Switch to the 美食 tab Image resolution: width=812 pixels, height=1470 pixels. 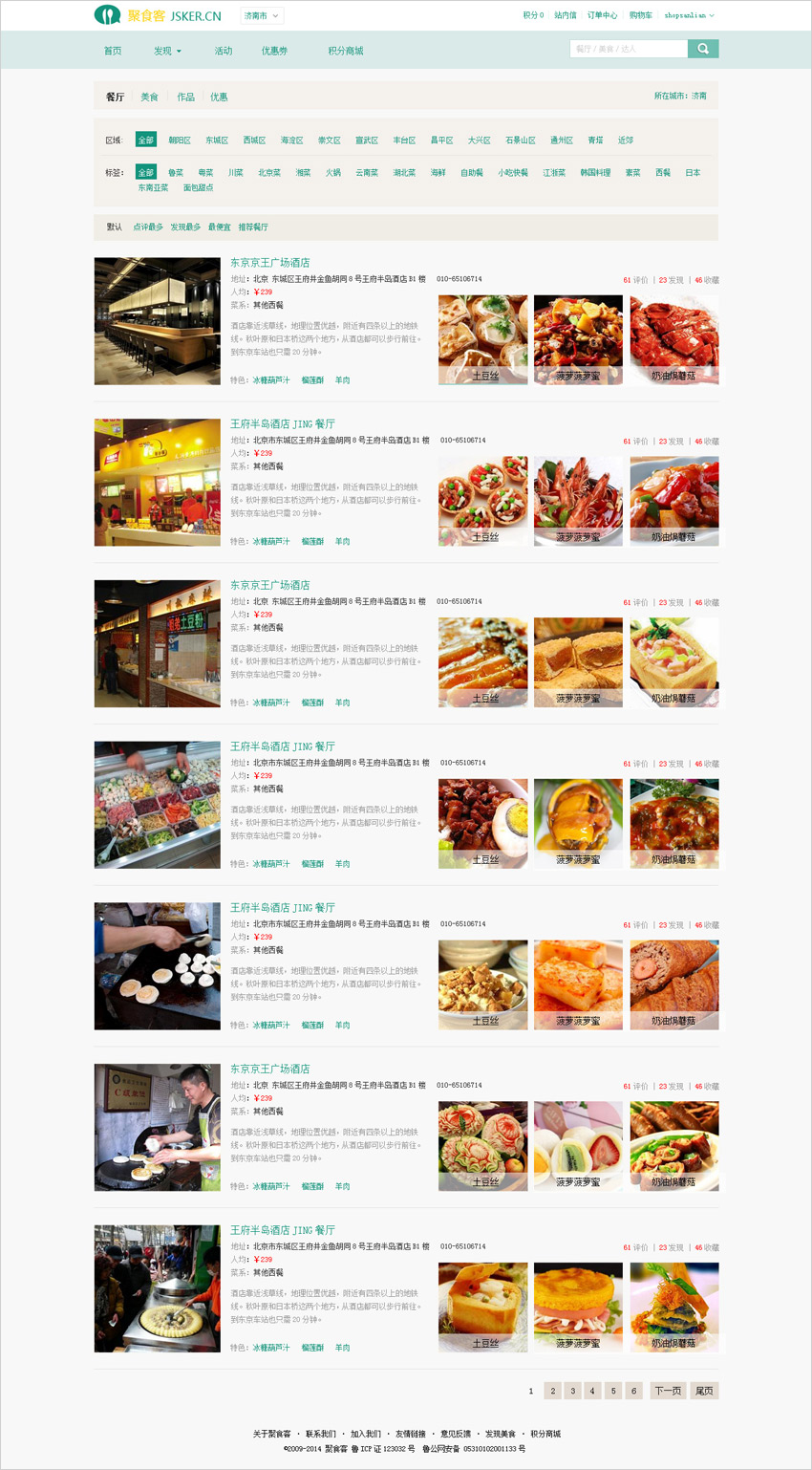(x=149, y=97)
